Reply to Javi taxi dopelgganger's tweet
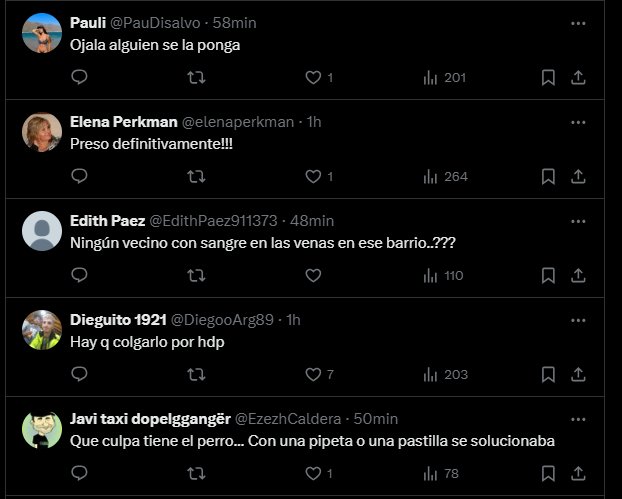Viewport: 622px width, 499px height. point(80,473)
